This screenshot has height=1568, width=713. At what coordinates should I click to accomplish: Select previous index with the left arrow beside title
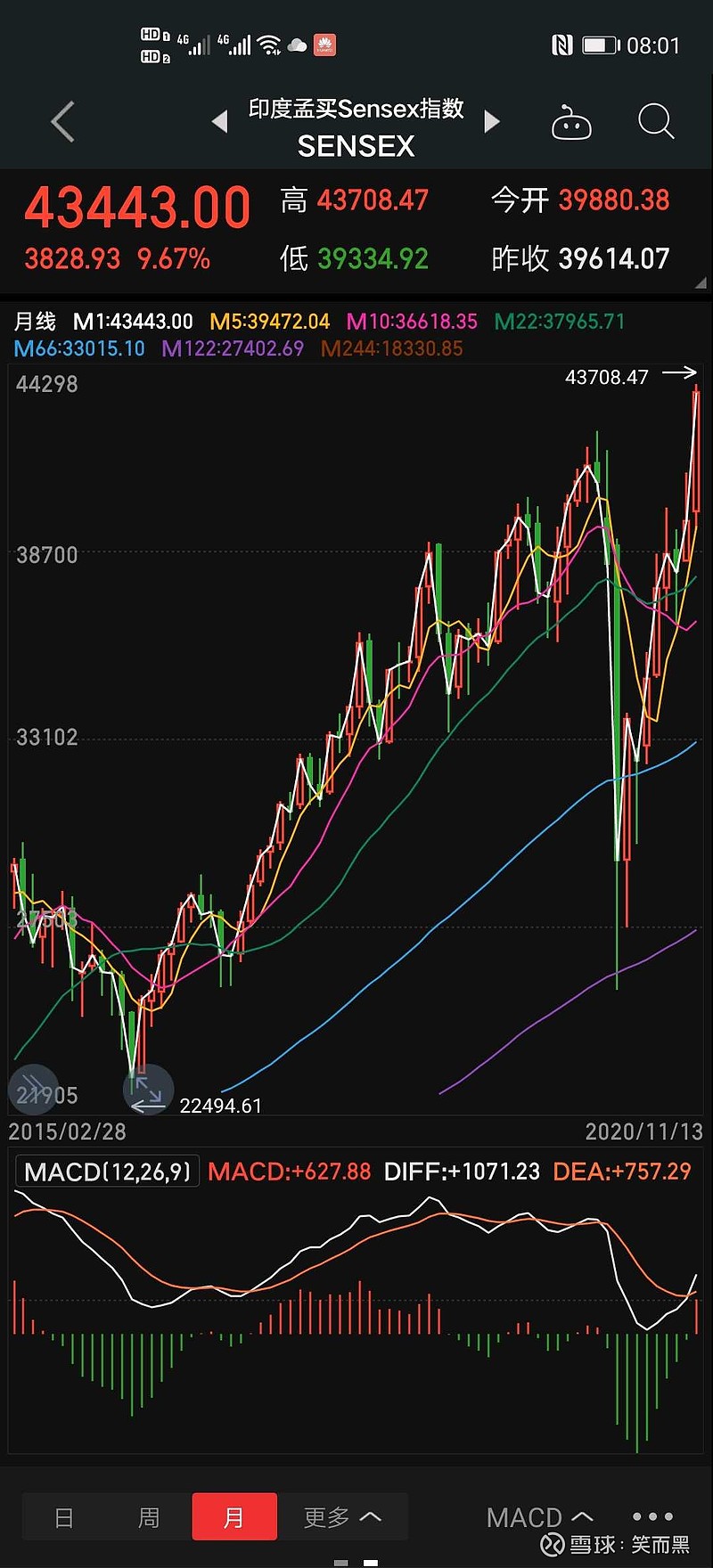[220, 120]
